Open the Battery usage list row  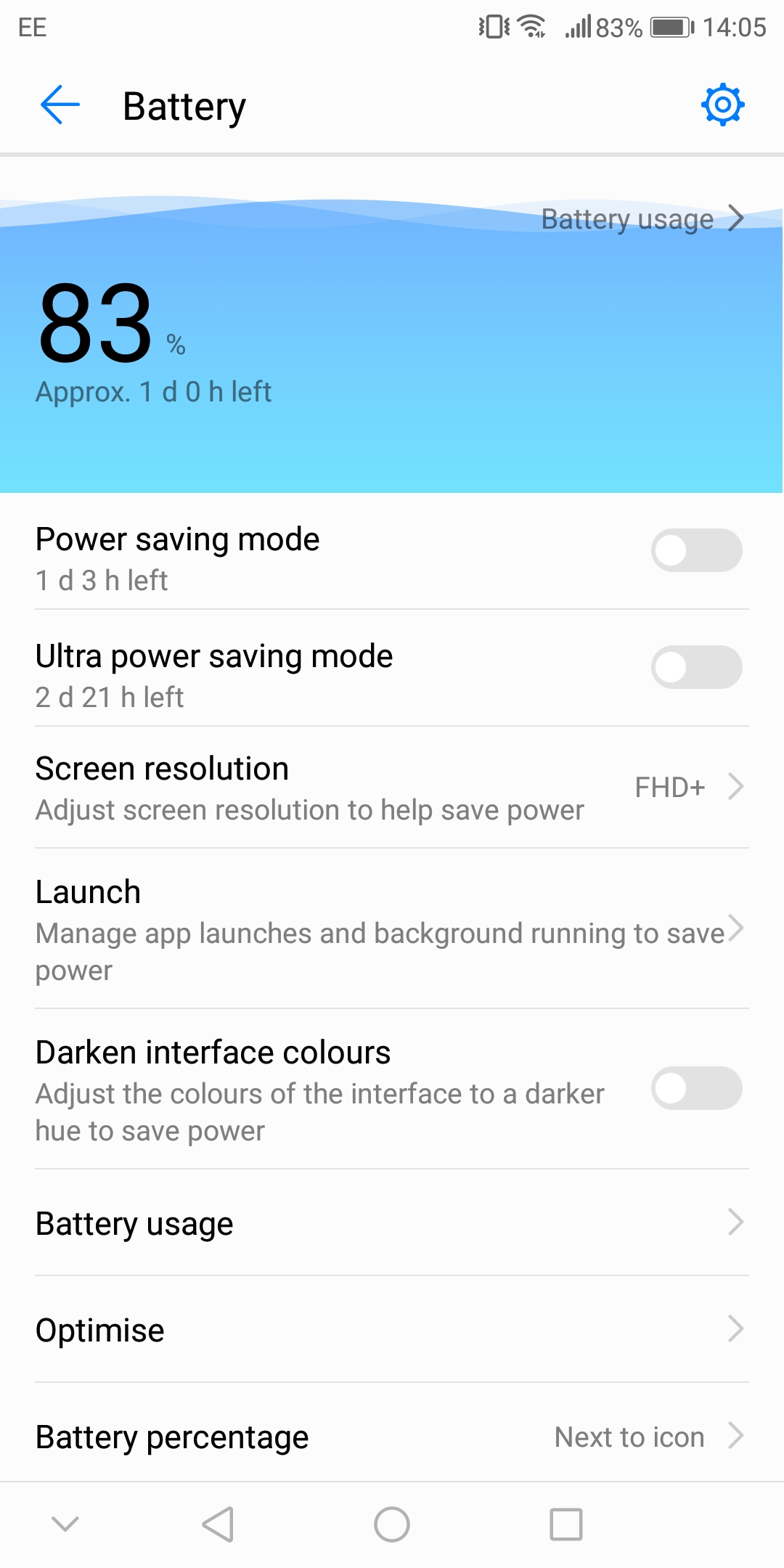click(392, 1223)
